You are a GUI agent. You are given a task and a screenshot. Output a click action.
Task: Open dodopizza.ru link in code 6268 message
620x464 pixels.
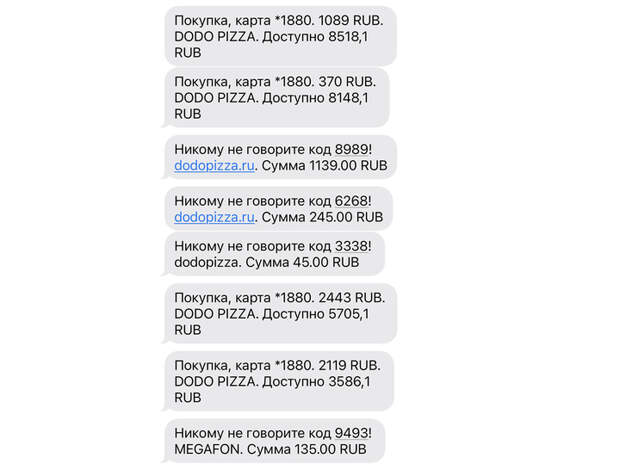tap(215, 216)
